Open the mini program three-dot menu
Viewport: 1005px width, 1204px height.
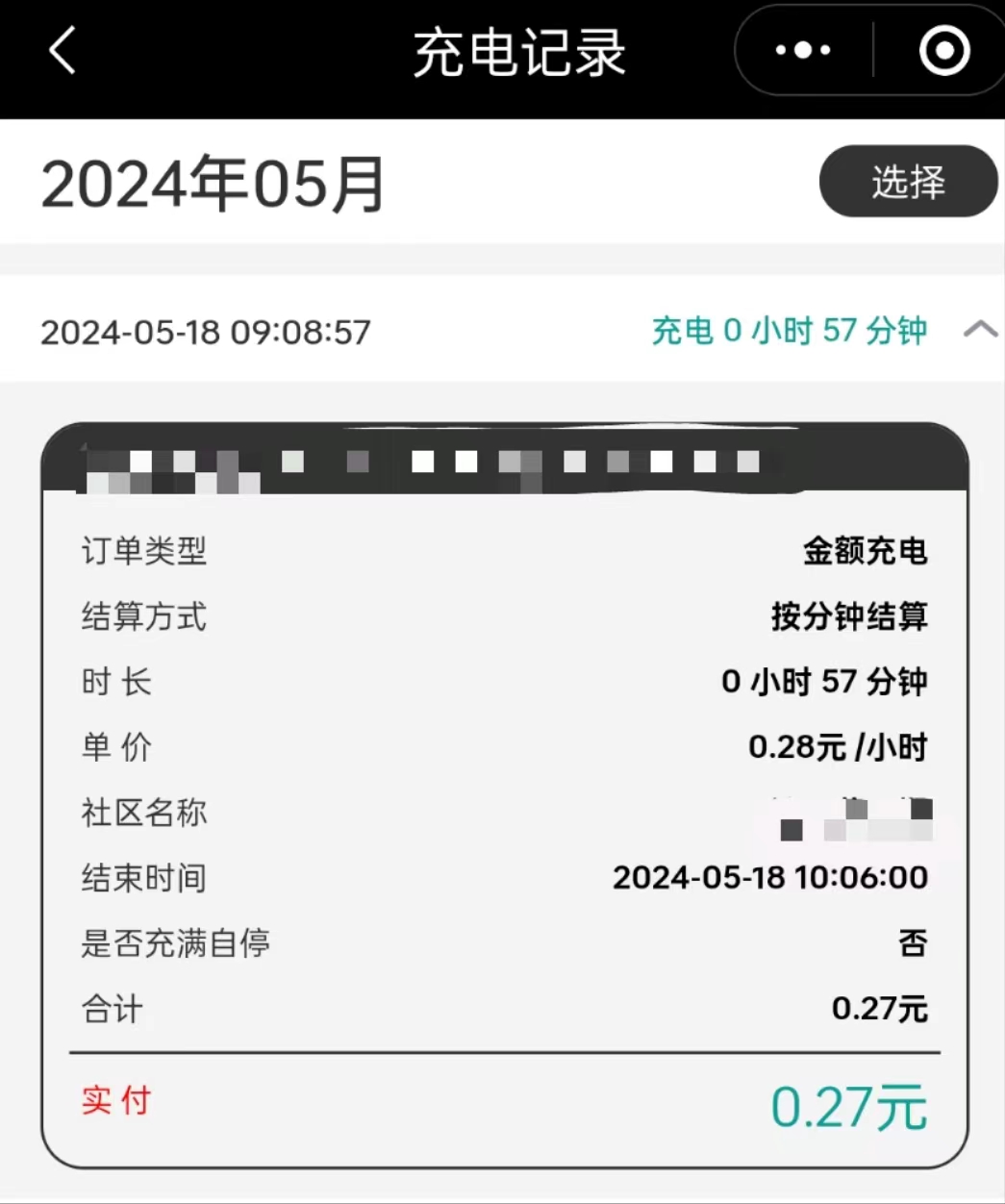[x=803, y=50]
